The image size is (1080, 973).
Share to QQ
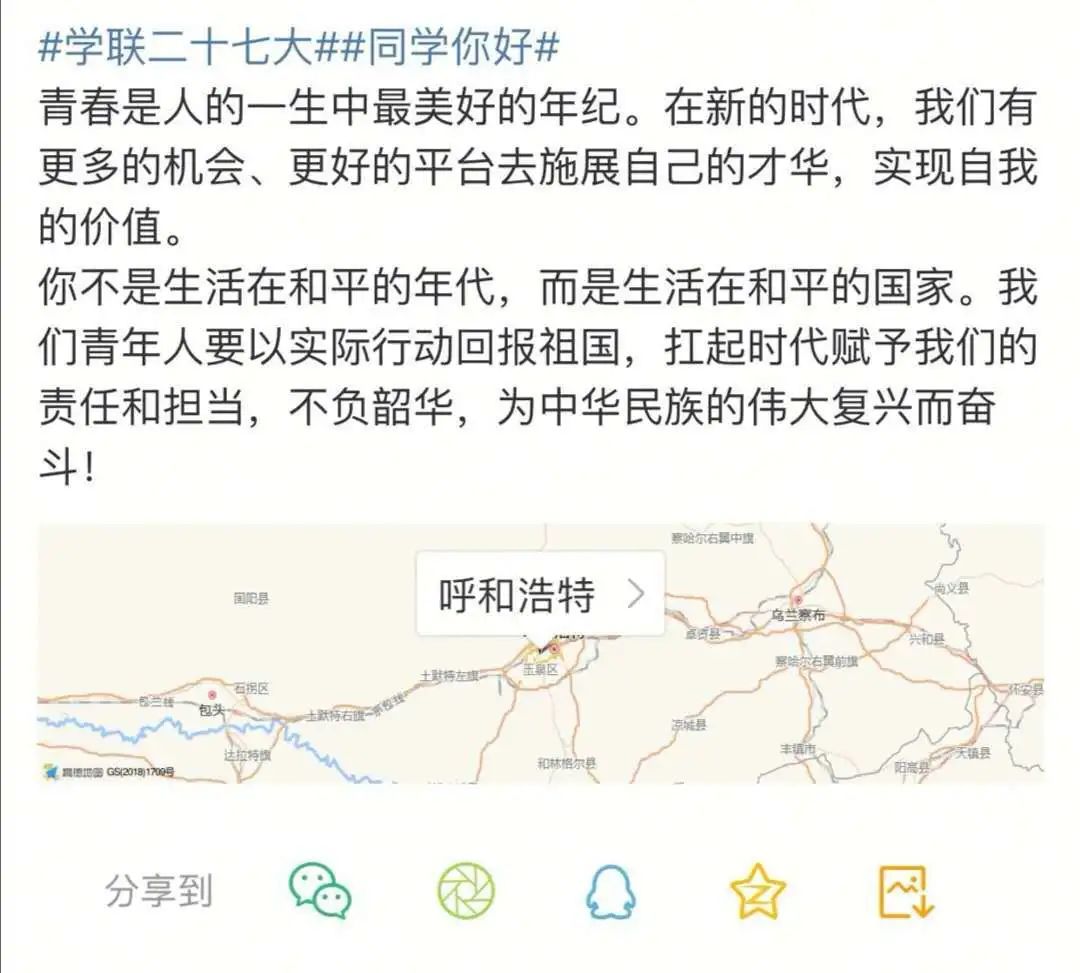[x=611, y=890]
